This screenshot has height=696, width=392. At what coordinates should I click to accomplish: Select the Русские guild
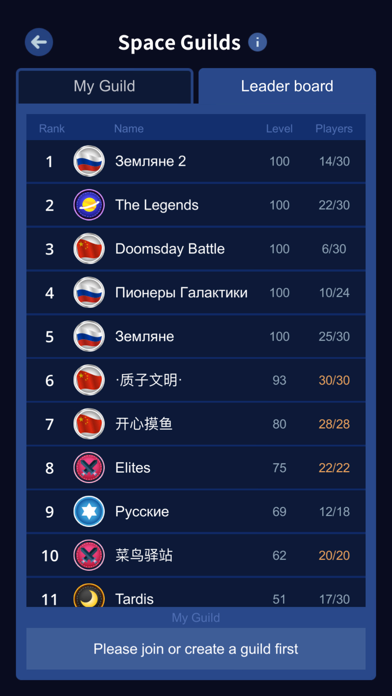(196, 512)
